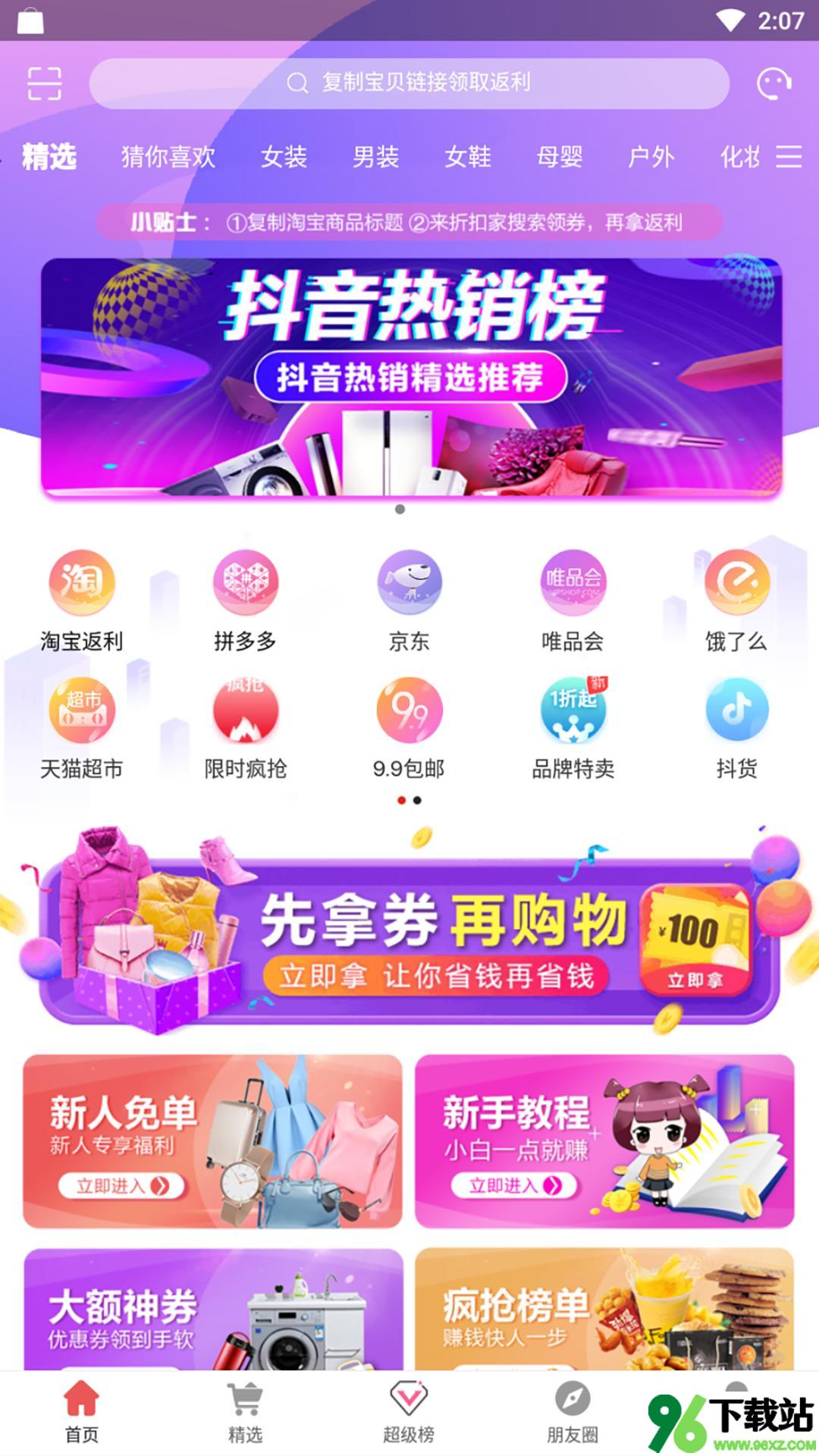819x1456 pixels.
Task: Open the 抖音热销榜 banner
Action: click(x=410, y=378)
